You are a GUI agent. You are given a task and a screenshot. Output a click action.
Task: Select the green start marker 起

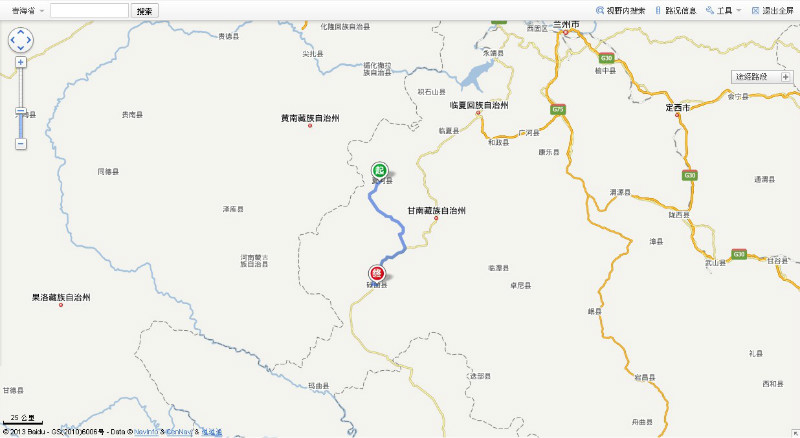379,170
